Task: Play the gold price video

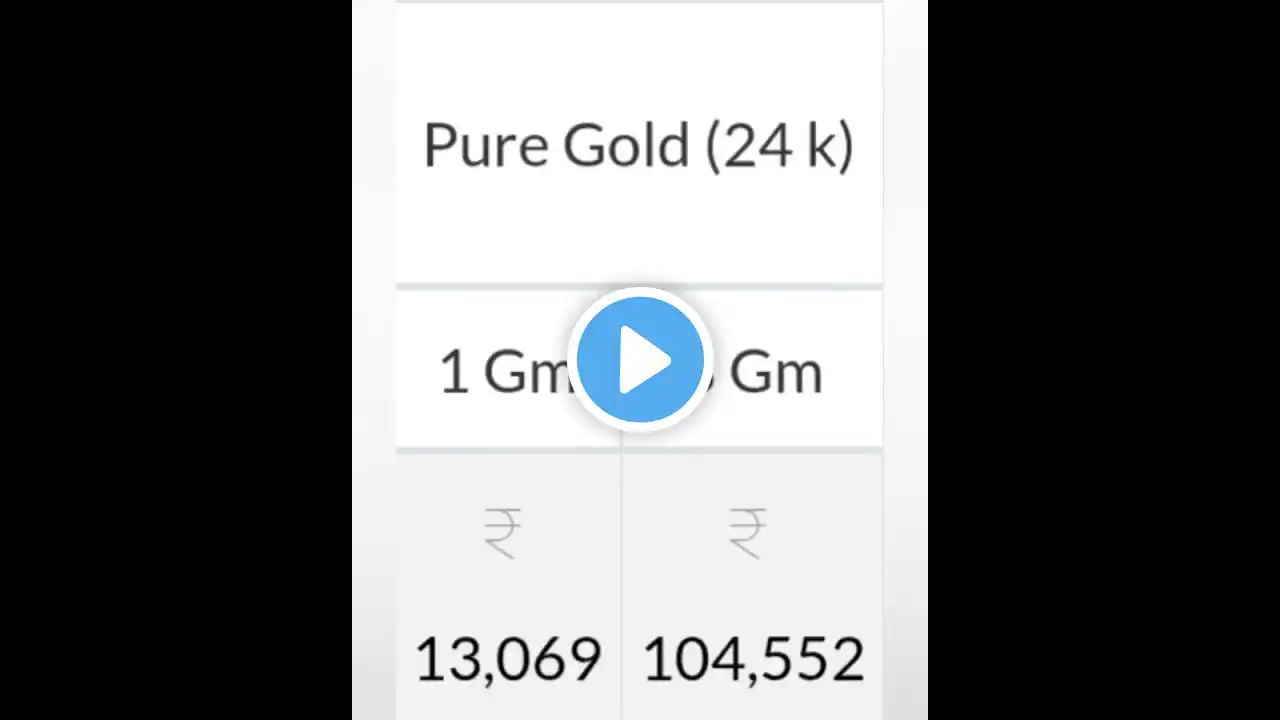Action: pyautogui.click(x=640, y=360)
